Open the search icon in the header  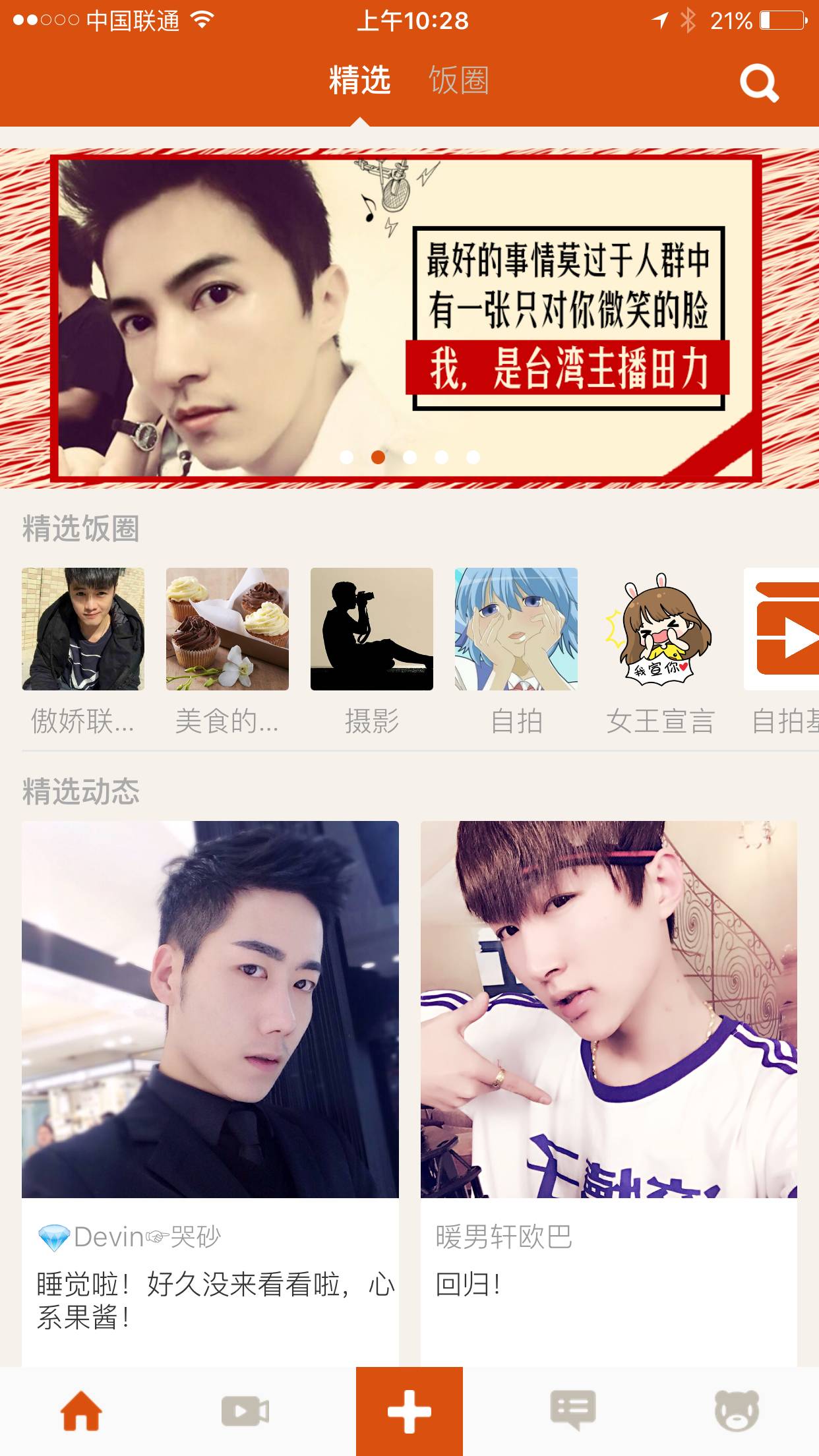click(x=759, y=82)
